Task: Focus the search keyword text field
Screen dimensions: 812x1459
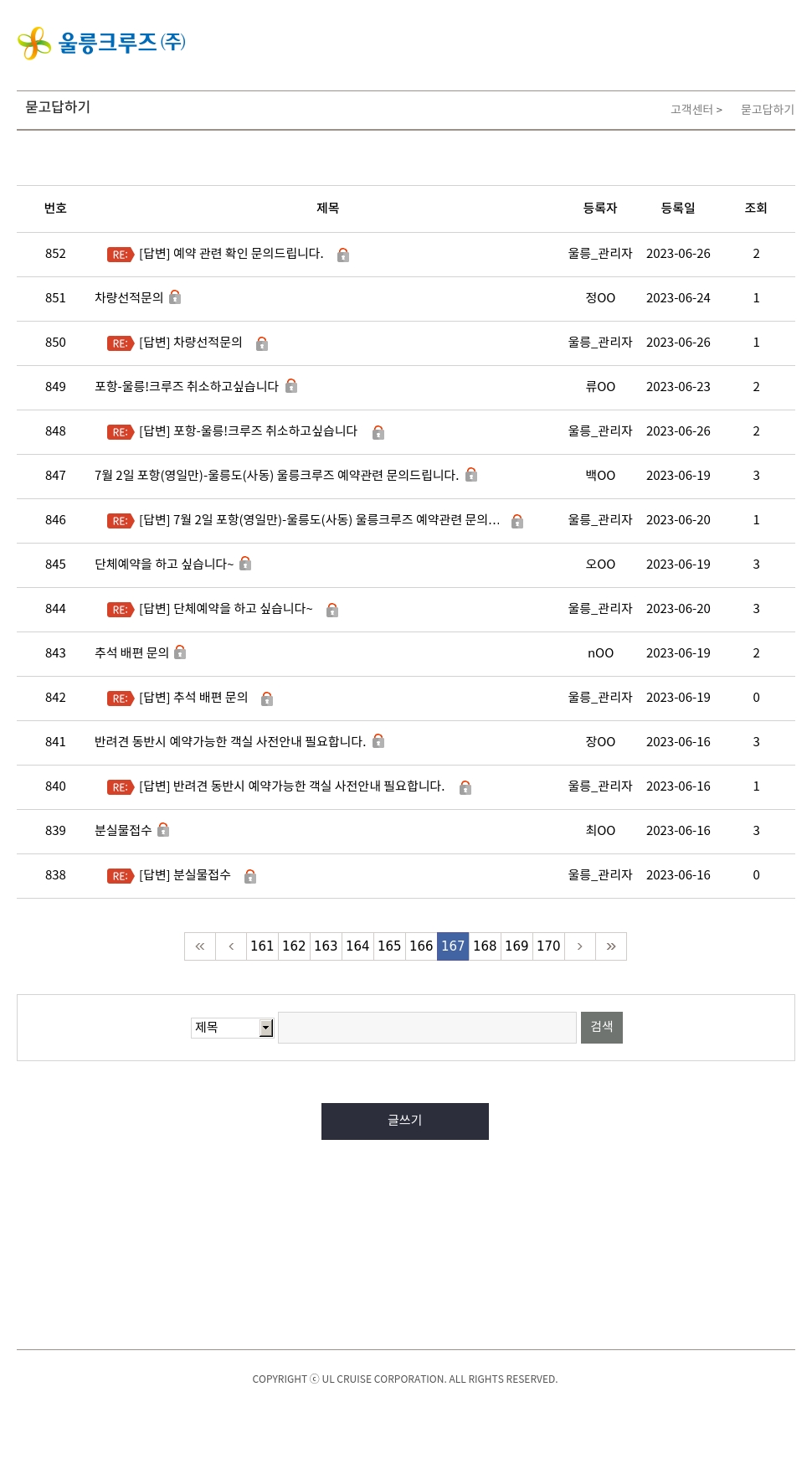Action: click(x=427, y=1028)
